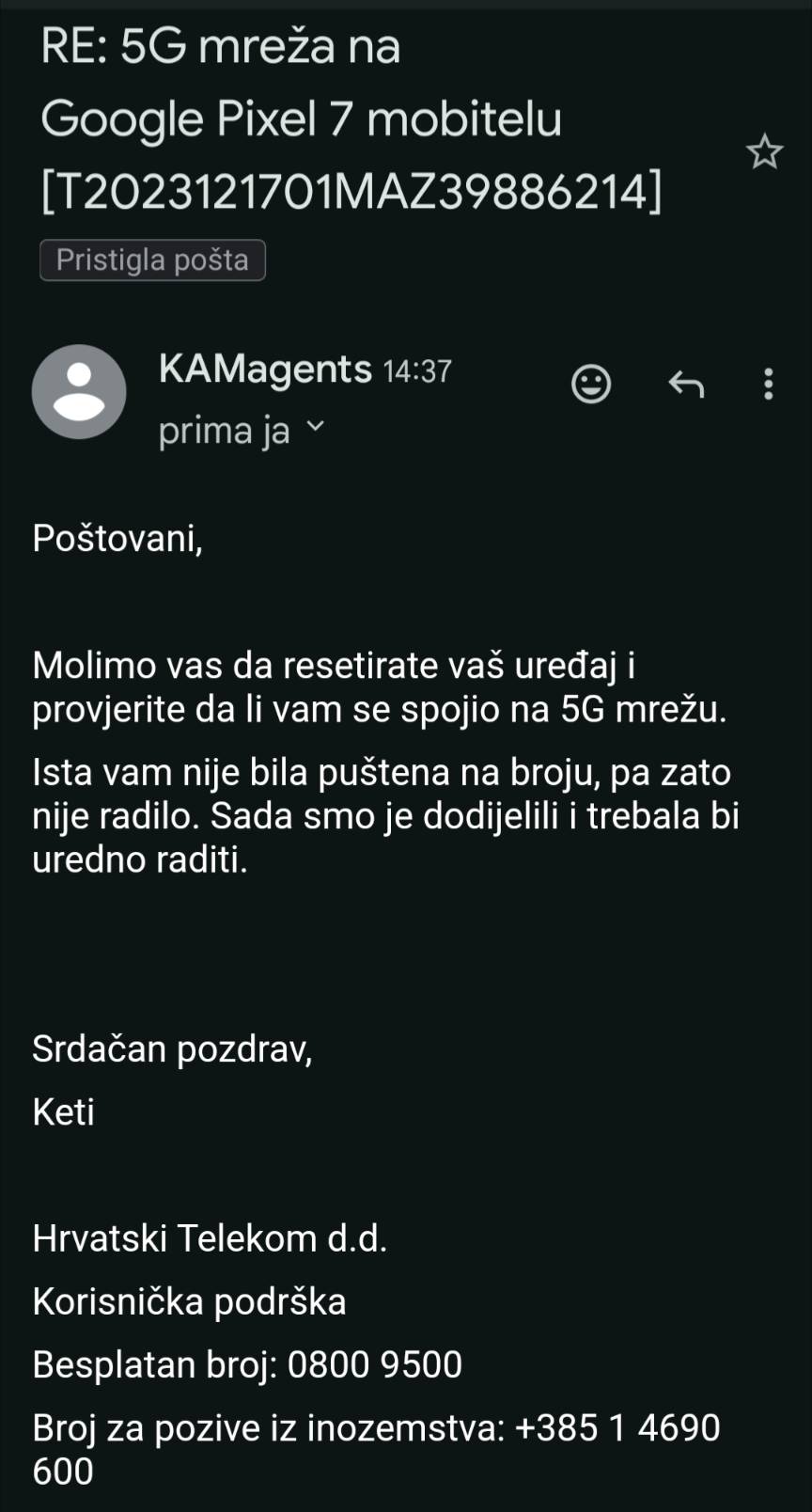812x1512 pixels.
Task: Open the message overflow menu
Action: [x=768, y=384]
